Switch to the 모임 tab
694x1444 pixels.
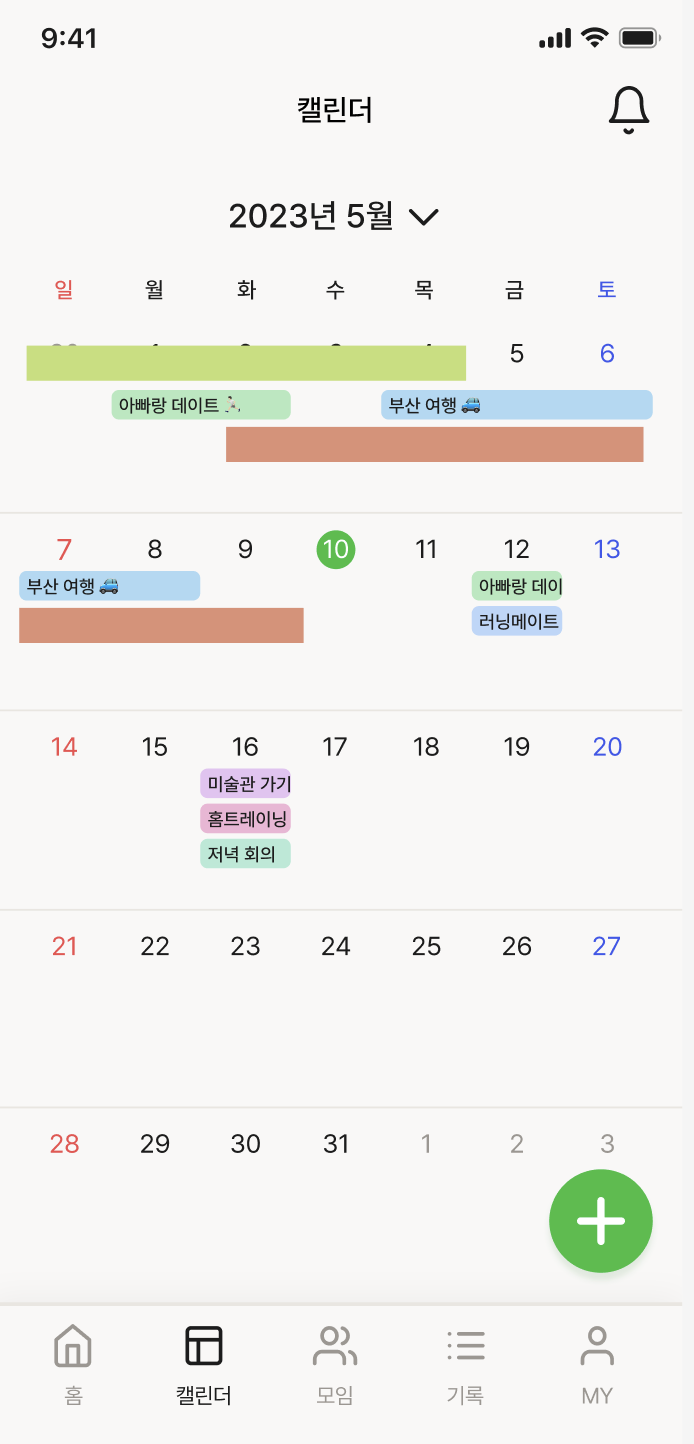[x=335, y=1363]
